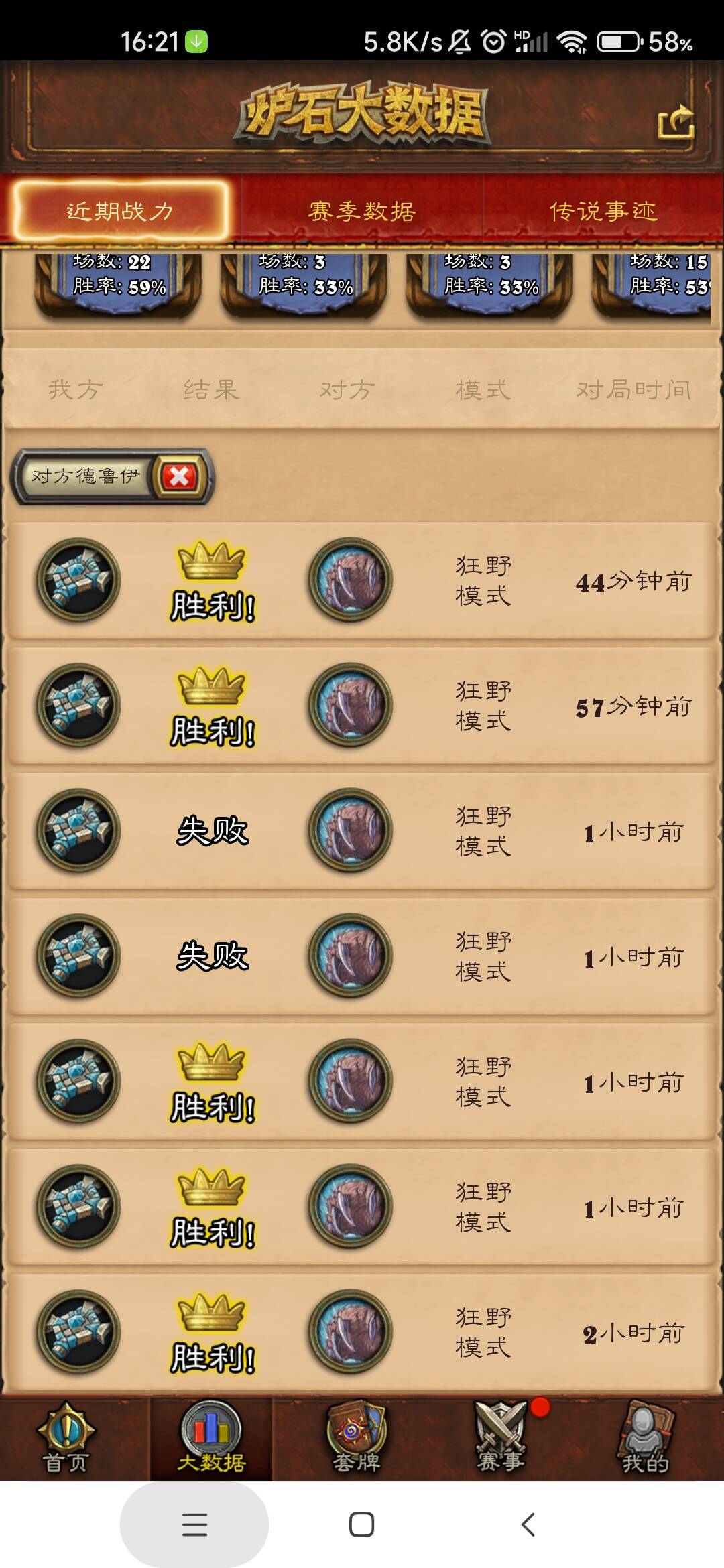
Task: Open the match from 2小时前
Action: pyautogui.click(x=362, y=1332)
